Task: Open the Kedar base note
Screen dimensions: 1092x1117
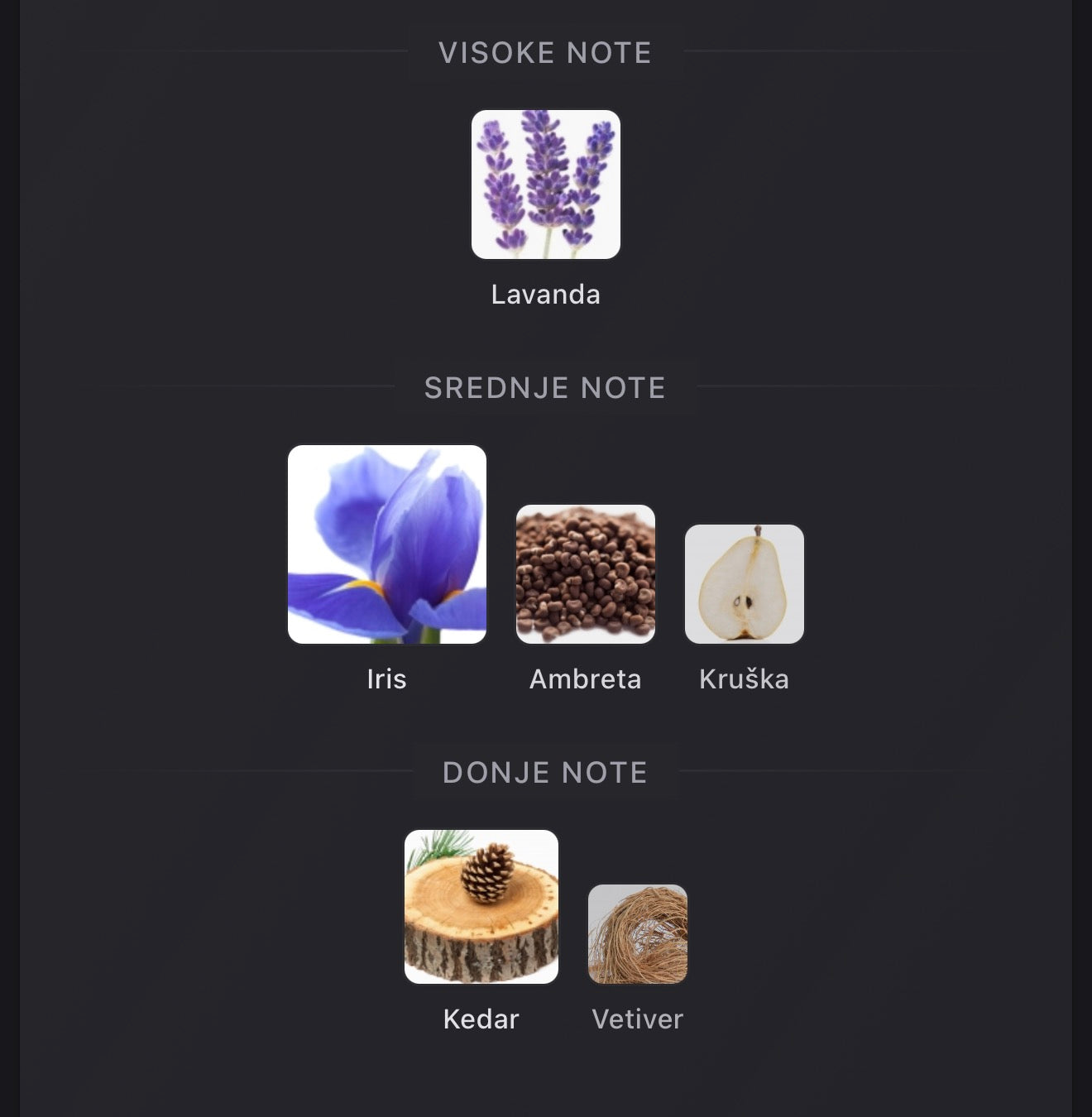Action: pos(481,907)
